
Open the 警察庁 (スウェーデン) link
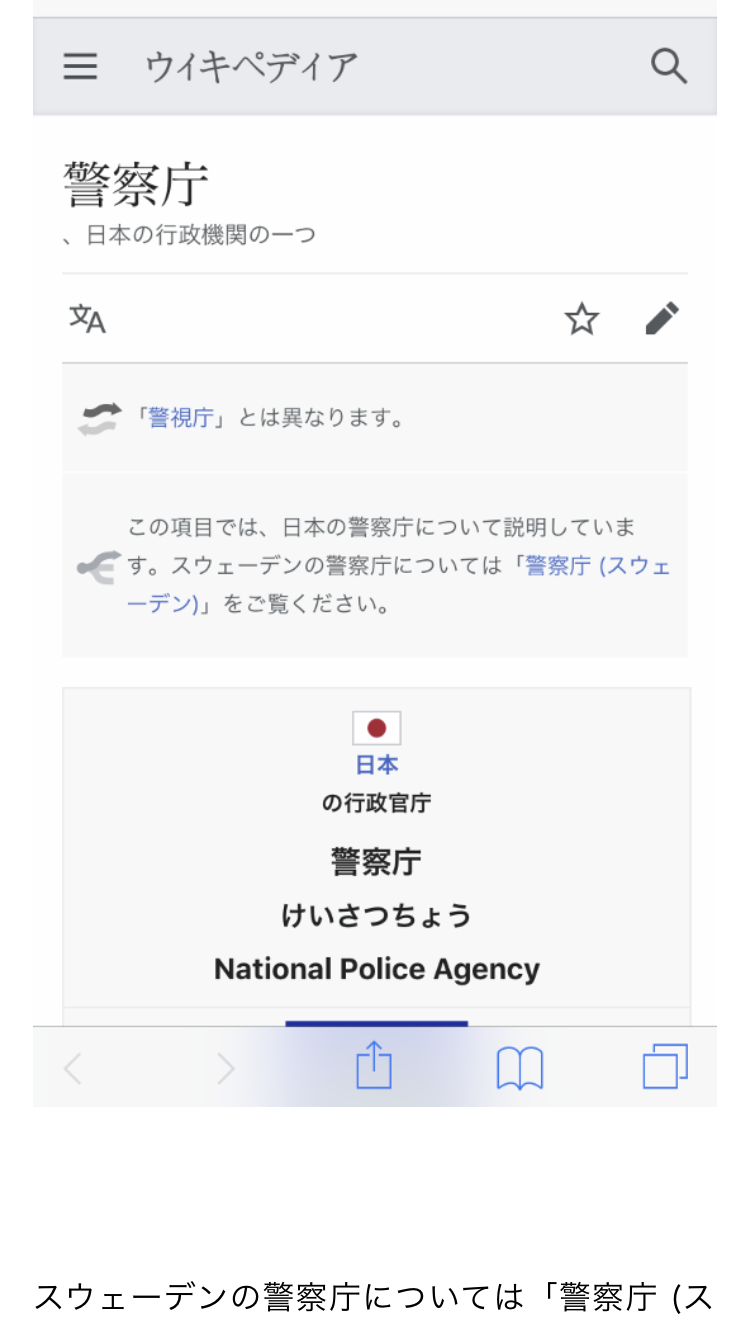click(x=597, y=566)
